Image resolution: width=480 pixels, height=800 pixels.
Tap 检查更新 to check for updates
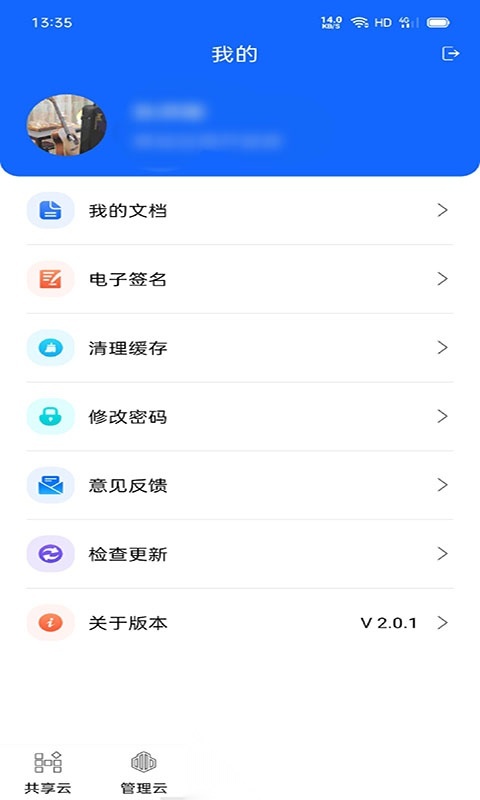point(240,554)
